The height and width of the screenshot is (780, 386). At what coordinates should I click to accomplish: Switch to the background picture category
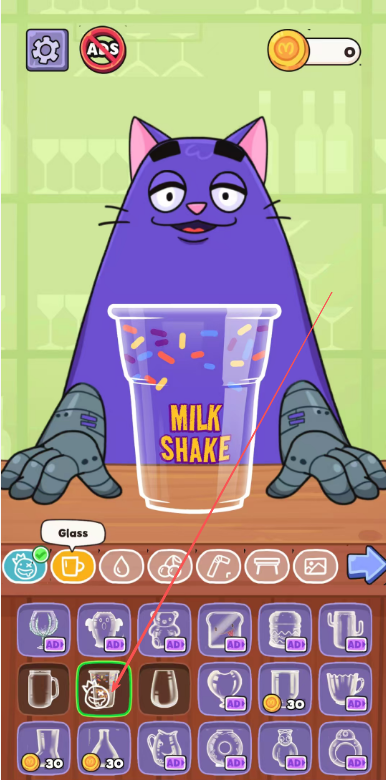[315, 566]
